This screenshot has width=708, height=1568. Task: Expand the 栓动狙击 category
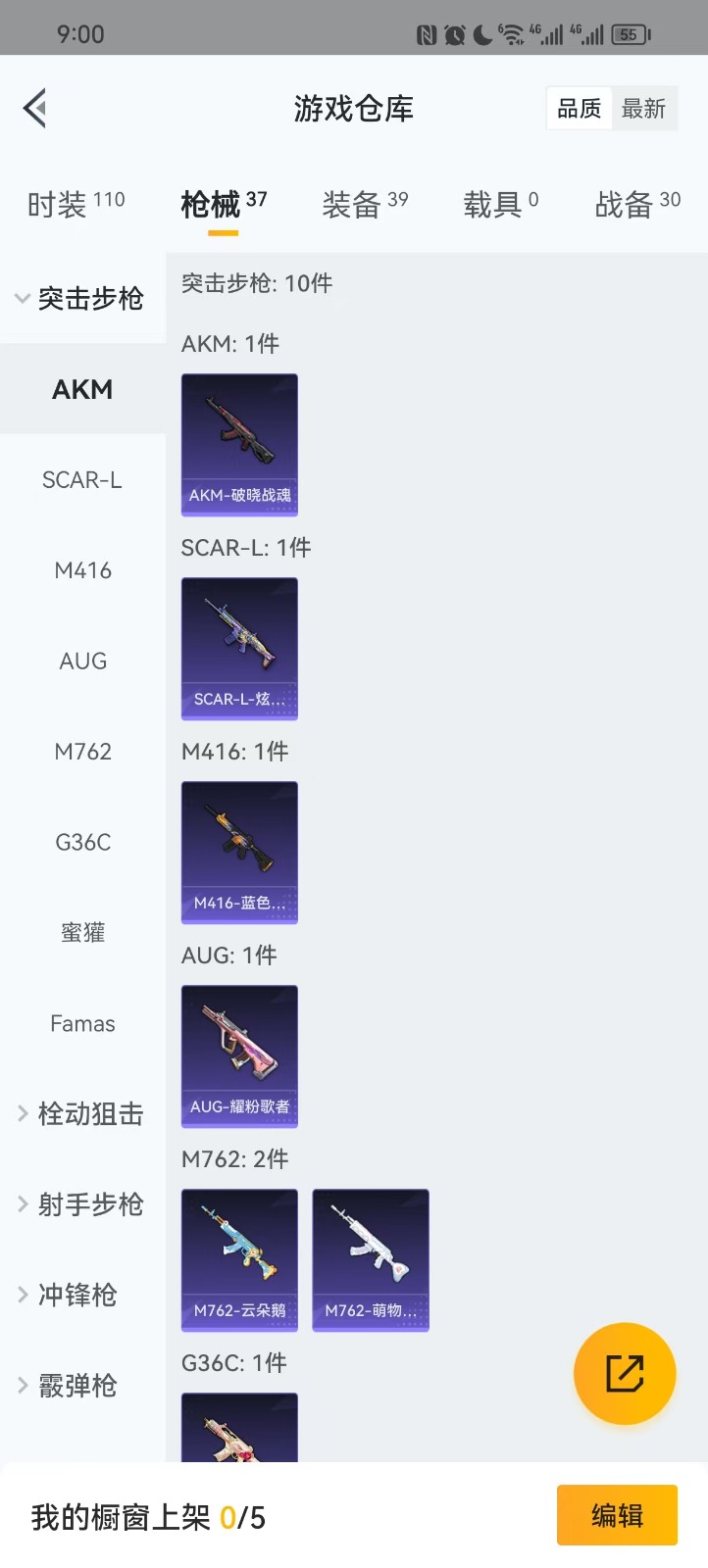point(82,1113)
